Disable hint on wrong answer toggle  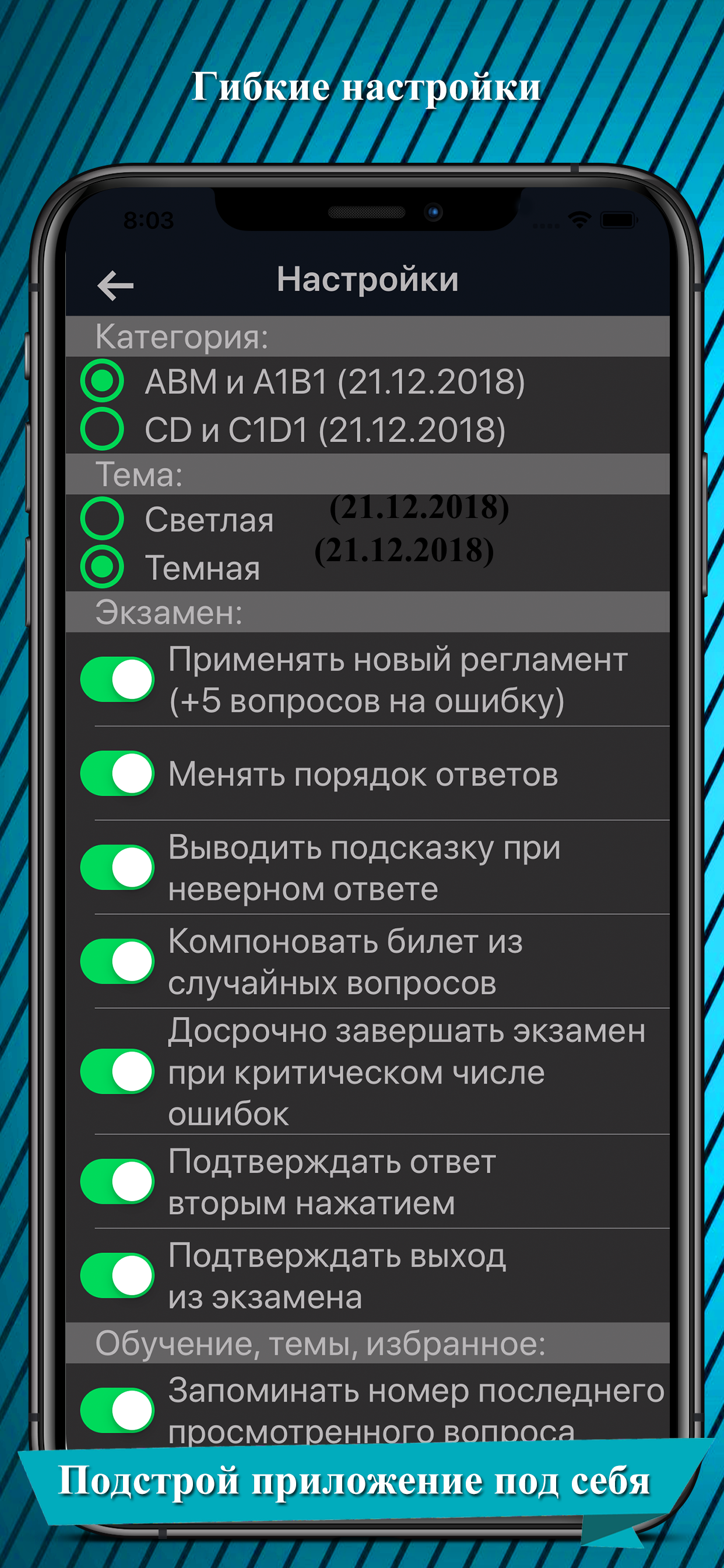pyautogui.click(x=117, y=867)
